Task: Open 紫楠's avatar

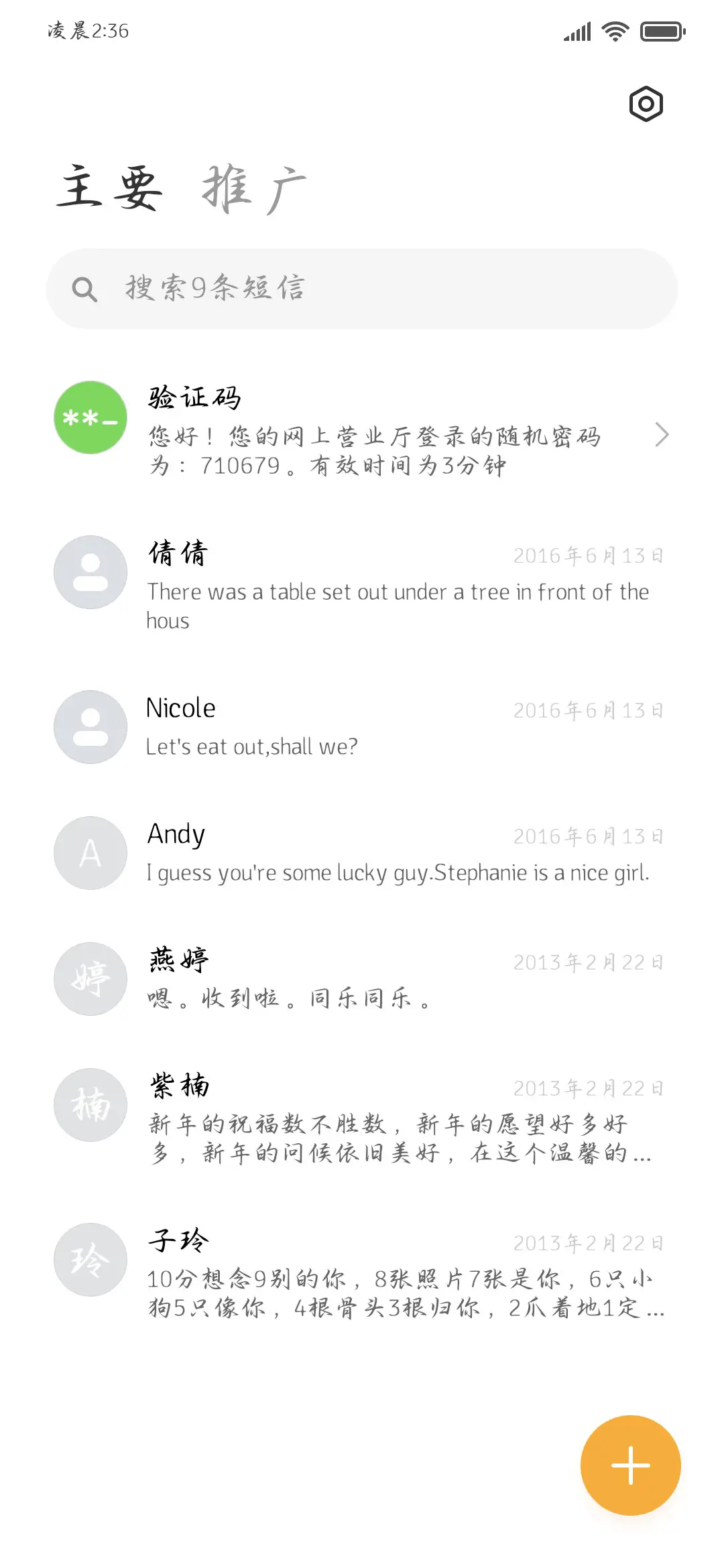Action: pyautogui.click(x=90, y=1106)
